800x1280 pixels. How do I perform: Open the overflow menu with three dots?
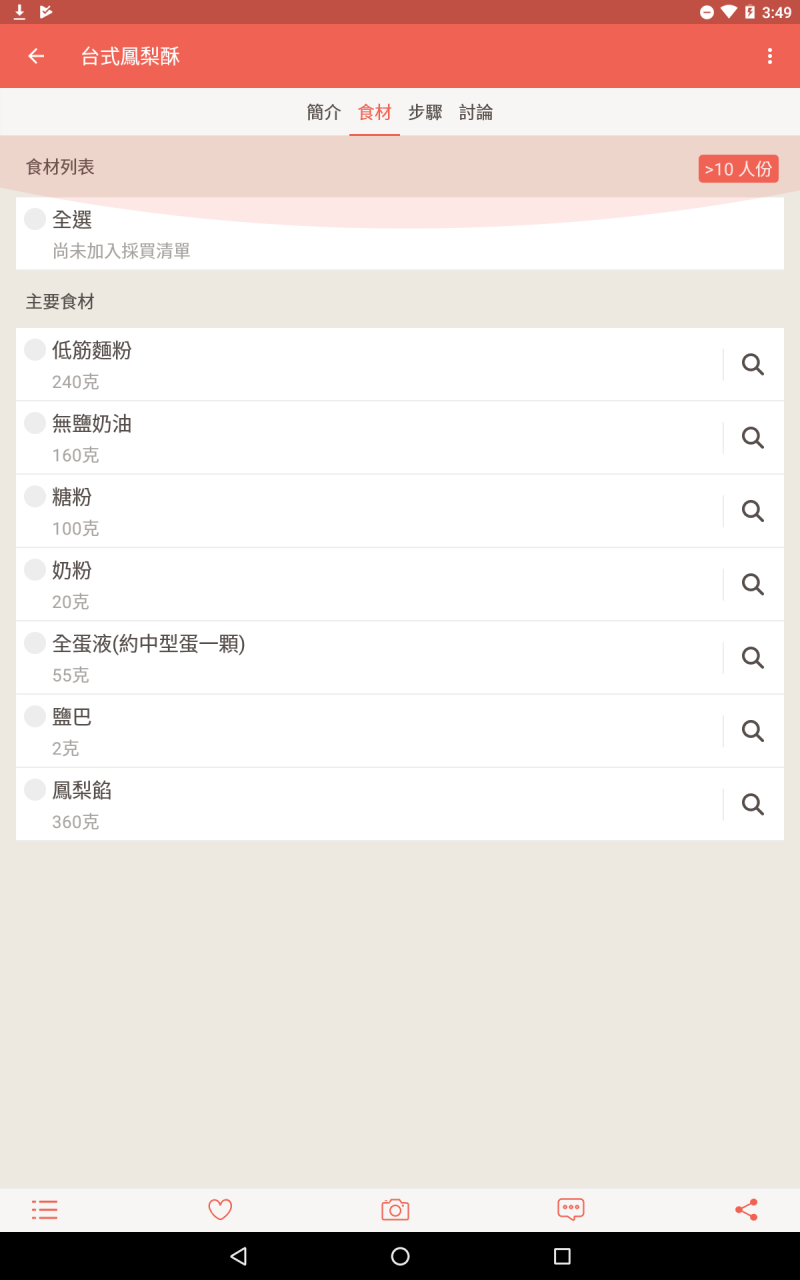(769, 56)
